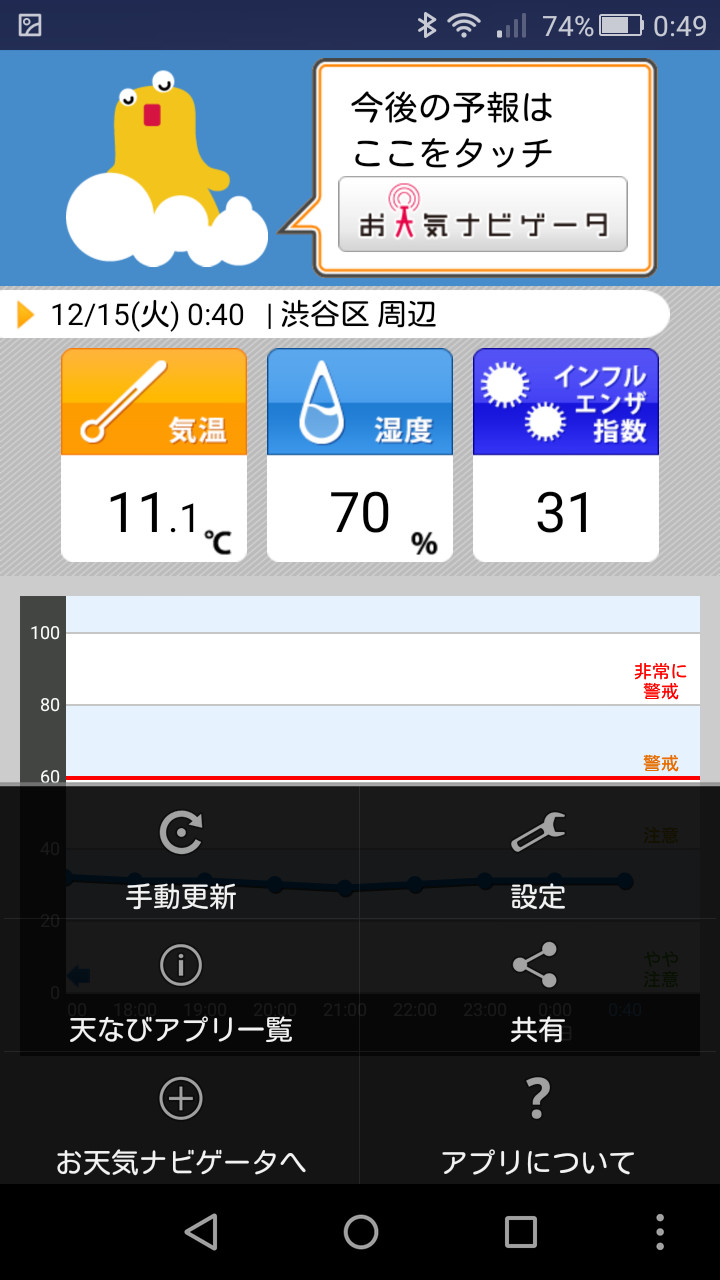Go to the home screen
Image resolution: width=720 pixels, height=1280 pixels.
pos(361,1232)
